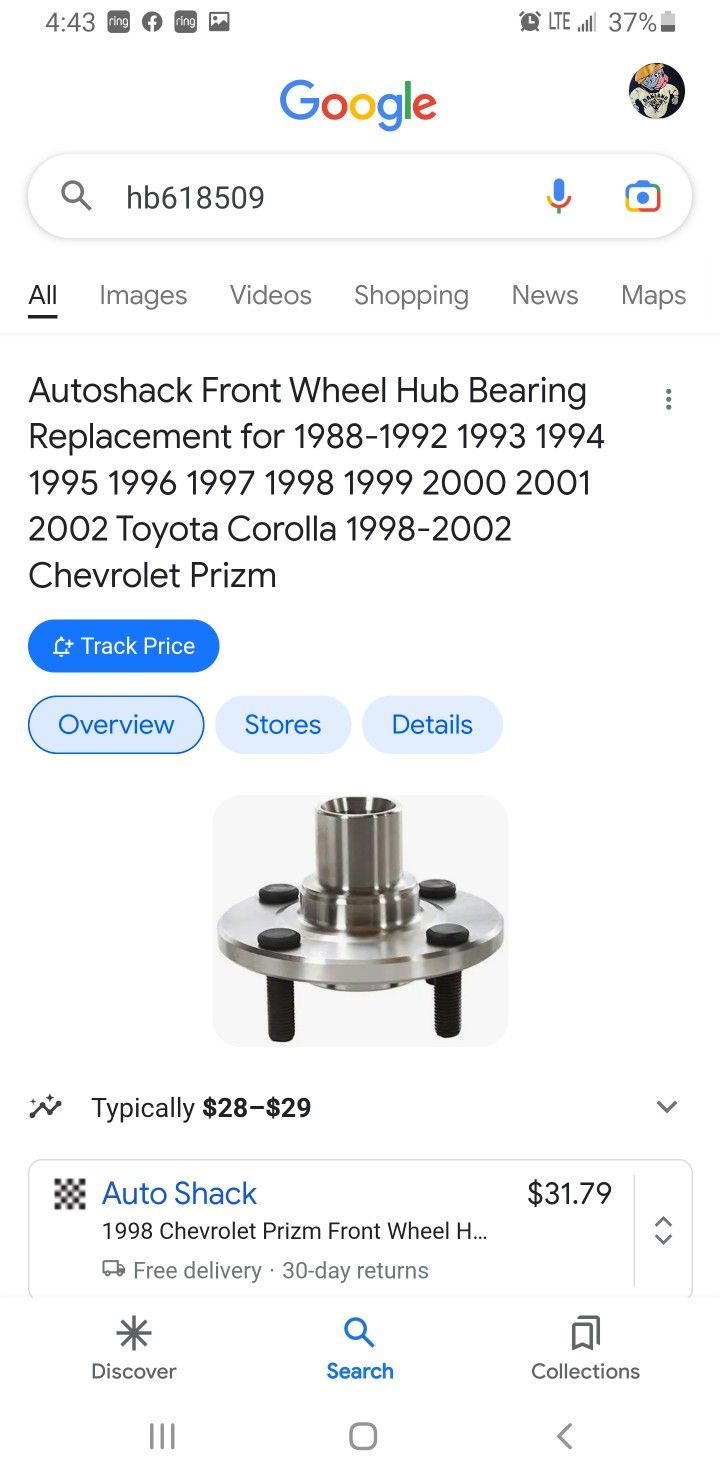
Task: Tap the Track Price button
Action: coord(123,646)
